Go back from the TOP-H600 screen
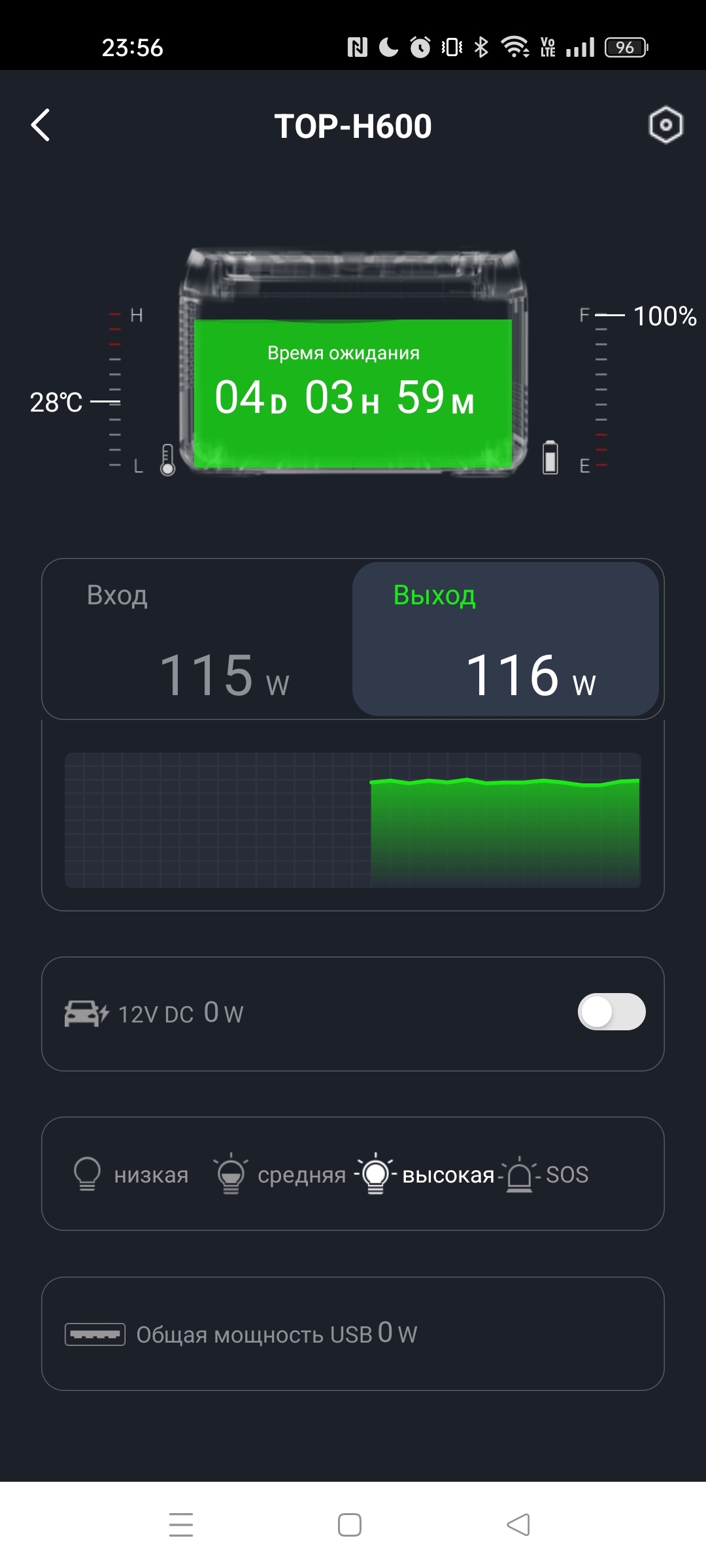This screenshot has height=1568, width=706. [41, 125]
